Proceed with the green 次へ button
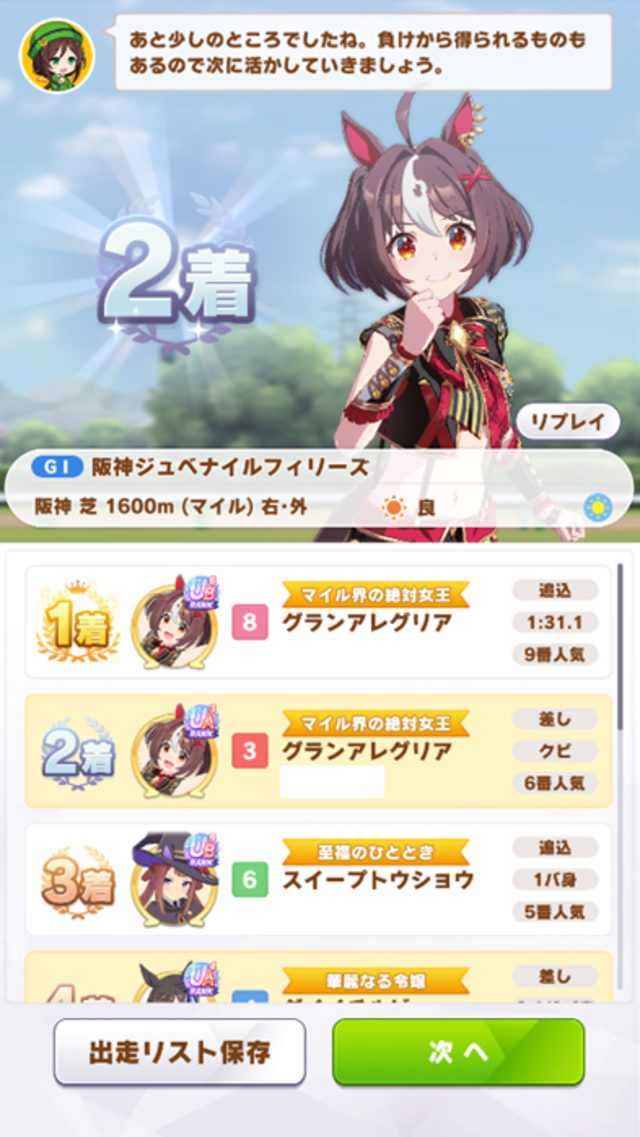Image resolution: width=640 pixels, height=1137 pixels. pos(458,1052)
